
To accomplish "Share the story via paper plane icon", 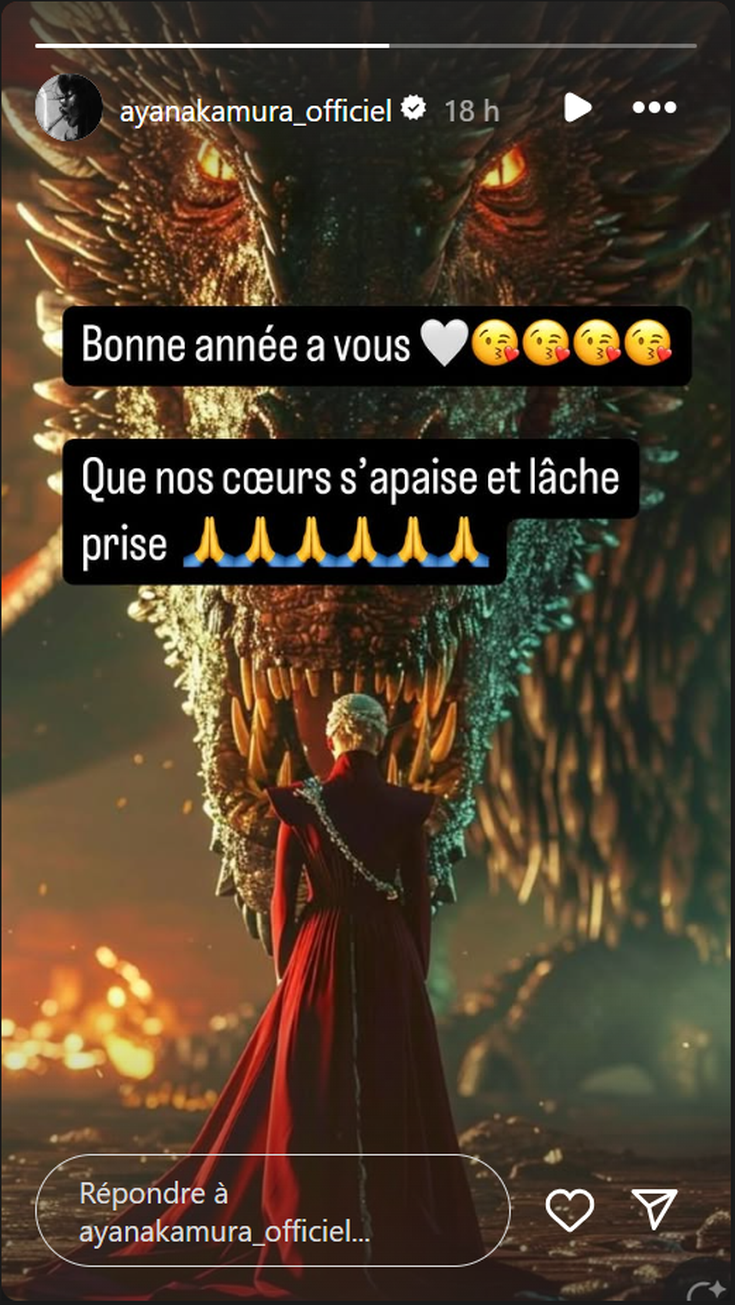I will tap(656, 1210).
